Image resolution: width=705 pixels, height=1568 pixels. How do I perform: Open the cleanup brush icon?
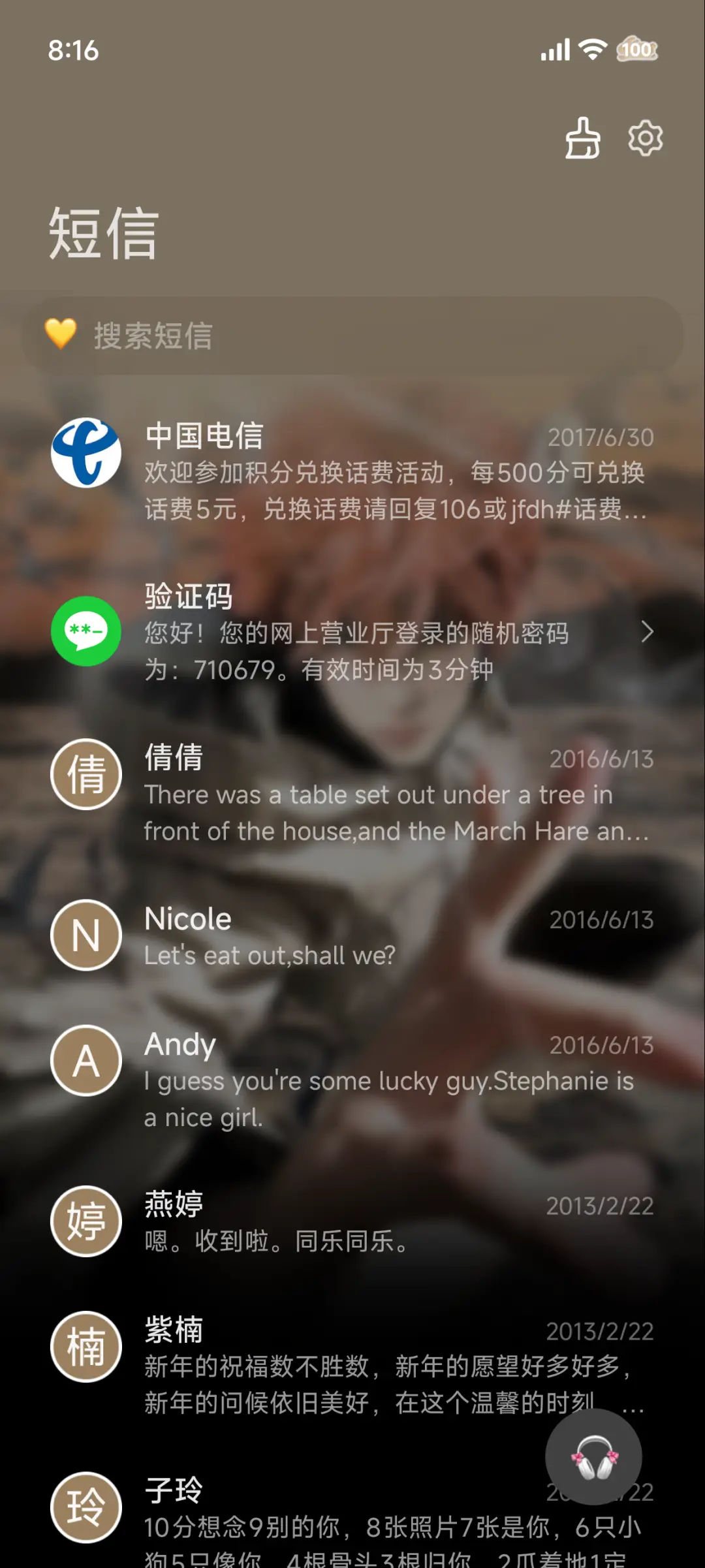pos(582,138)
